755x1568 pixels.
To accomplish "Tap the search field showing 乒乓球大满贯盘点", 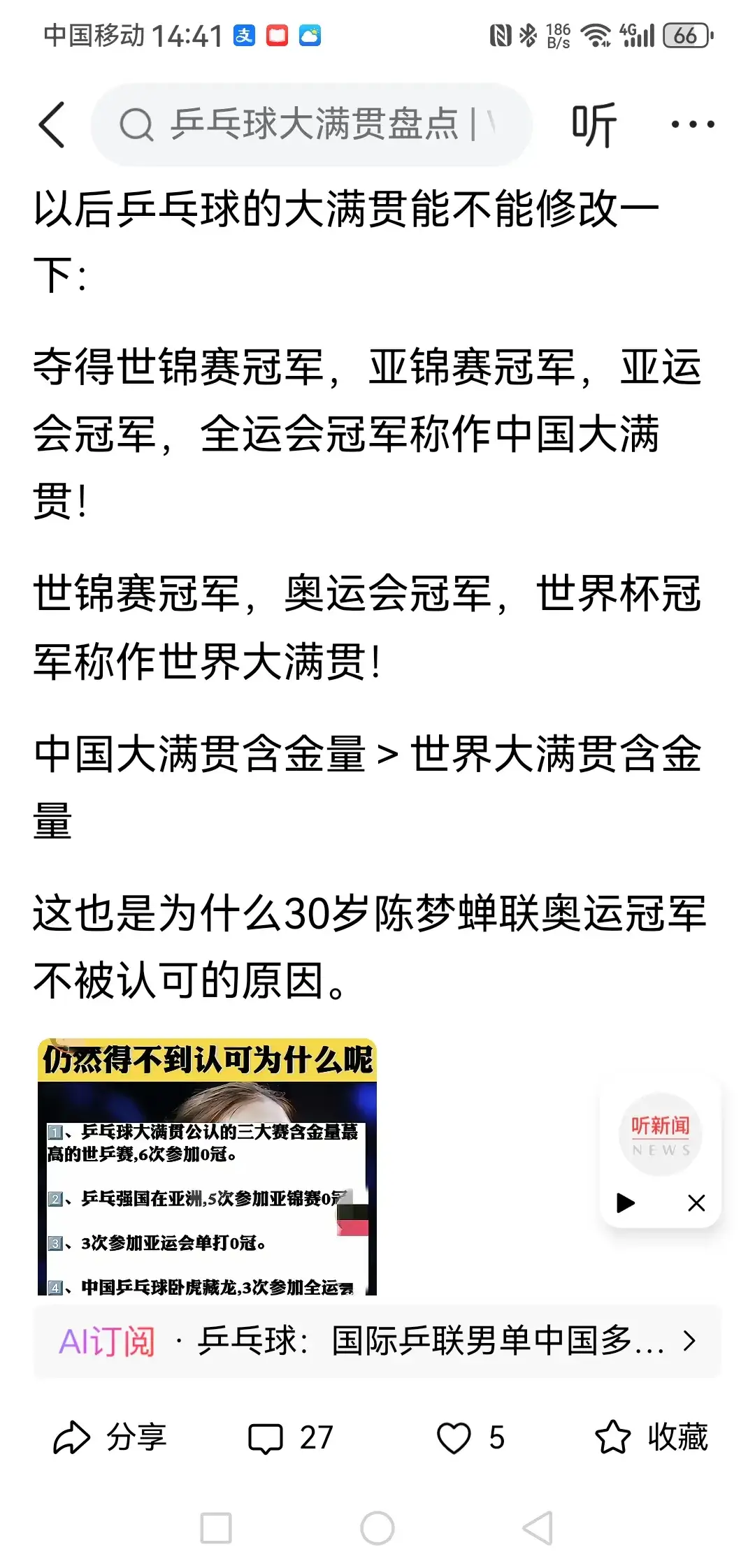I will coord(315,124).
